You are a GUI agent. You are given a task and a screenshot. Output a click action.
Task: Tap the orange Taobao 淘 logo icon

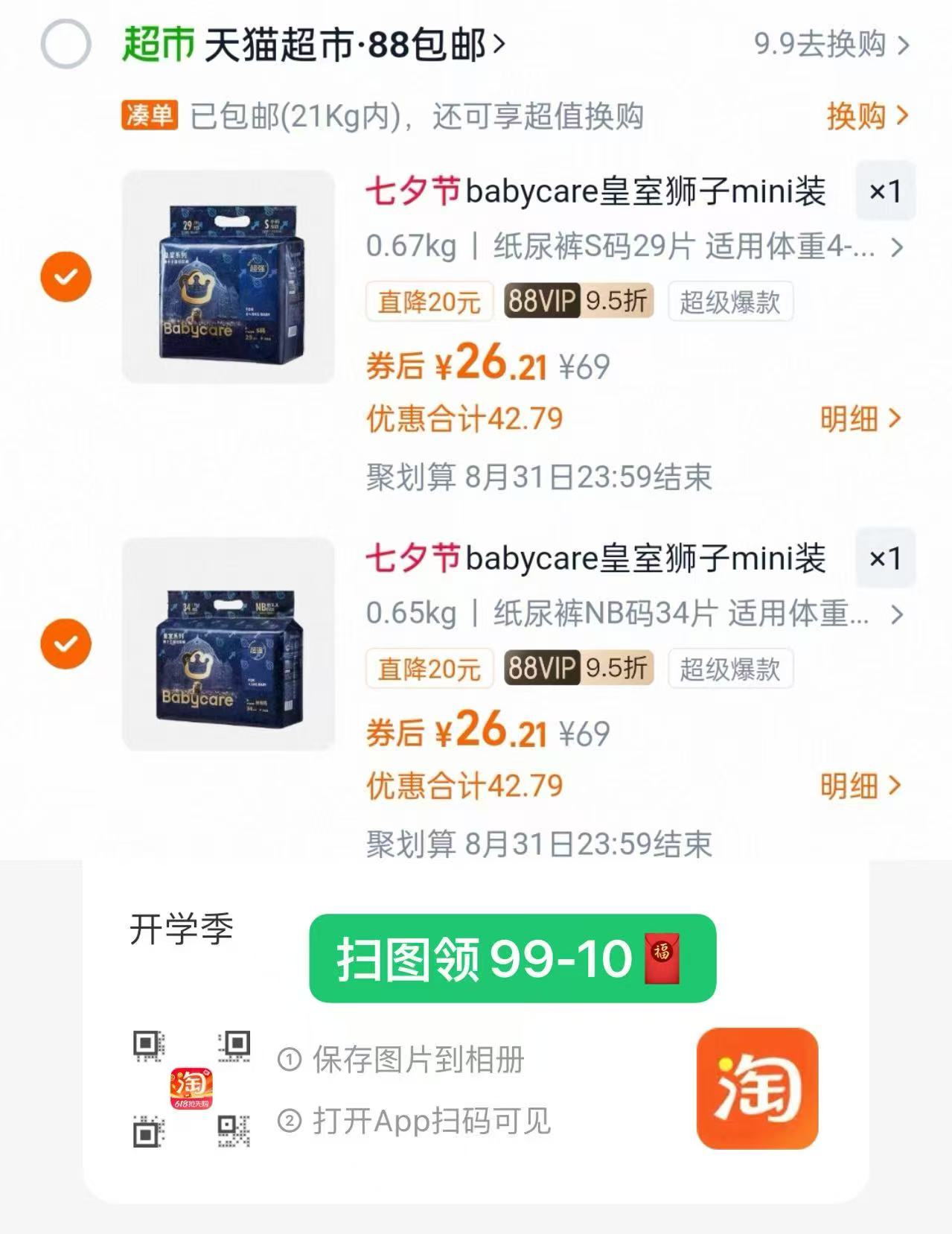pos(757,1089)
